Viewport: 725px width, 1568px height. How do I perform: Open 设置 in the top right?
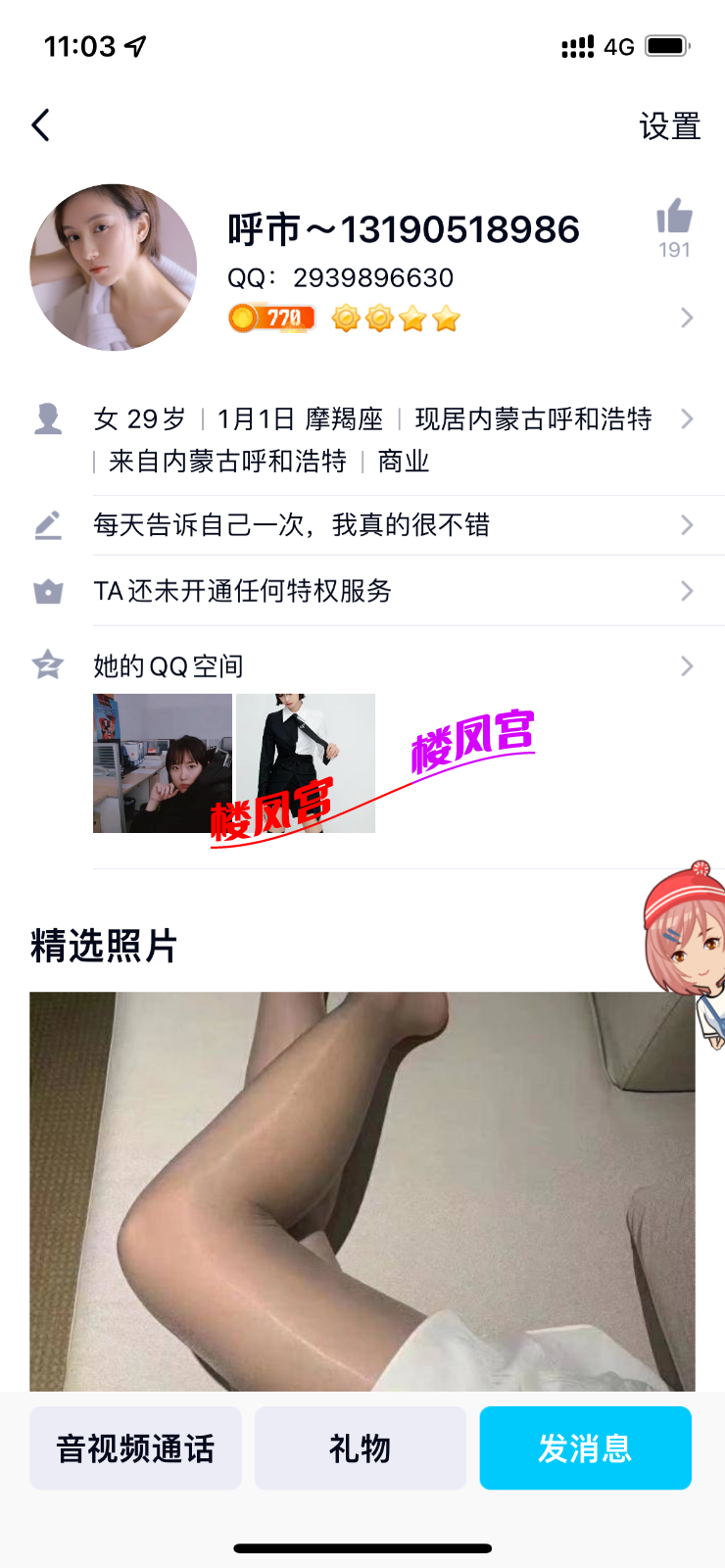click(x=669, y=126)
